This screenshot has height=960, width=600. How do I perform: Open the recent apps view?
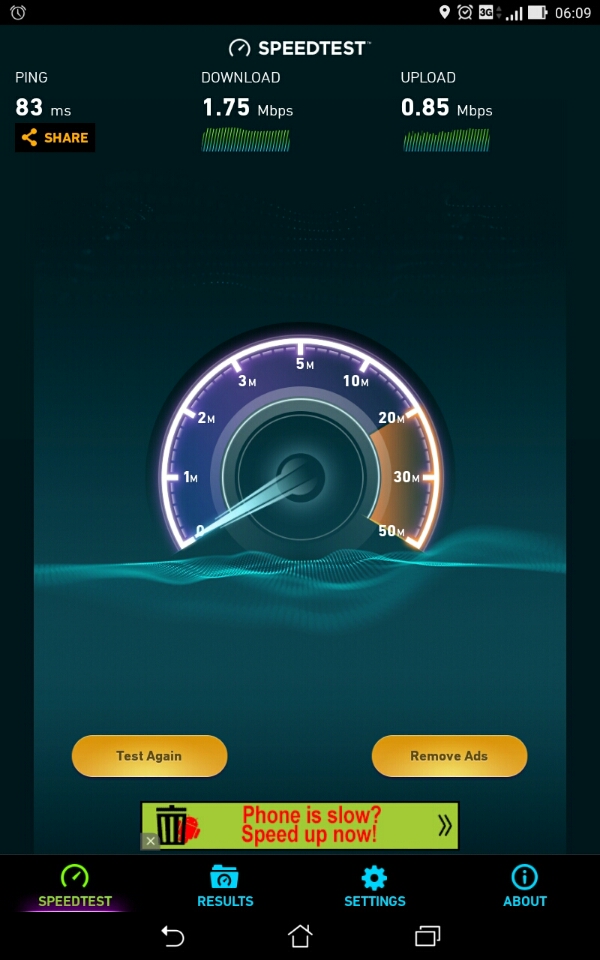click(x=427, y=936)
